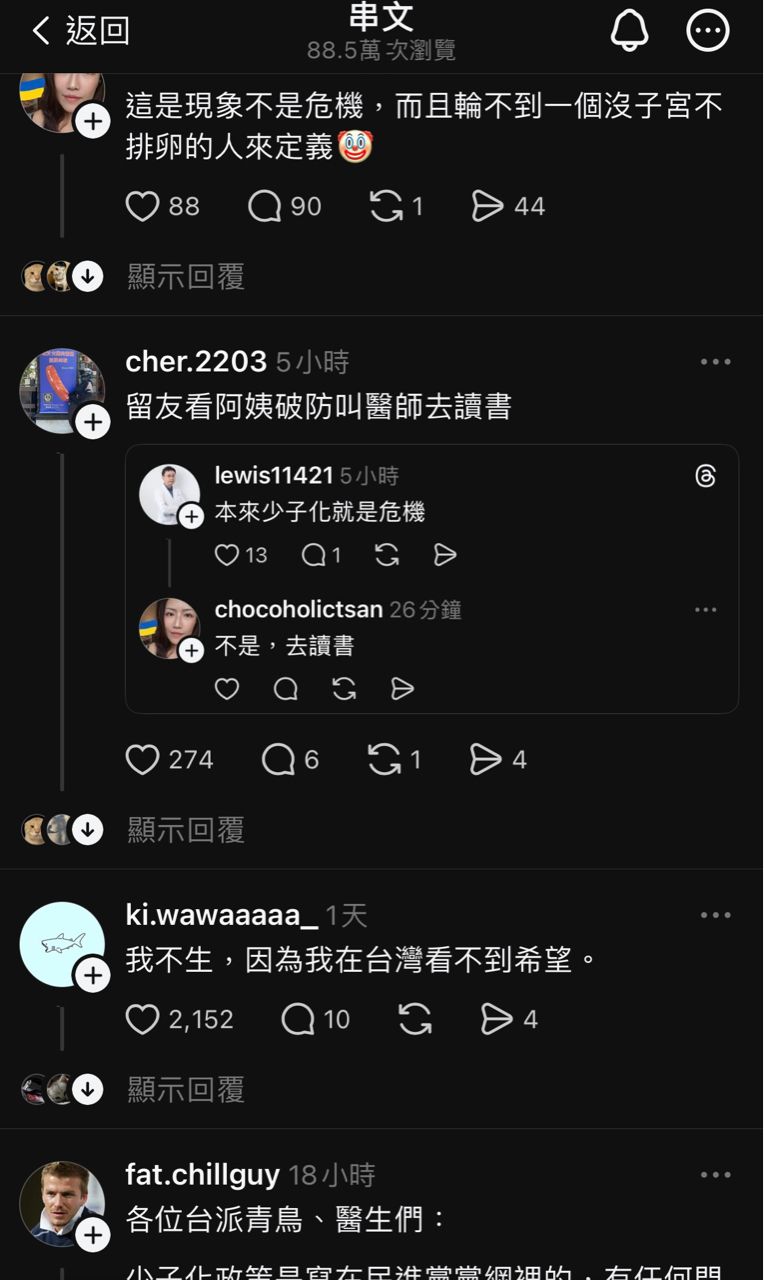This screenshot has width=764, height=1280.
Task: Like chocoholictsan's reply 不是，去讀書
Action: tap(228, 689)
